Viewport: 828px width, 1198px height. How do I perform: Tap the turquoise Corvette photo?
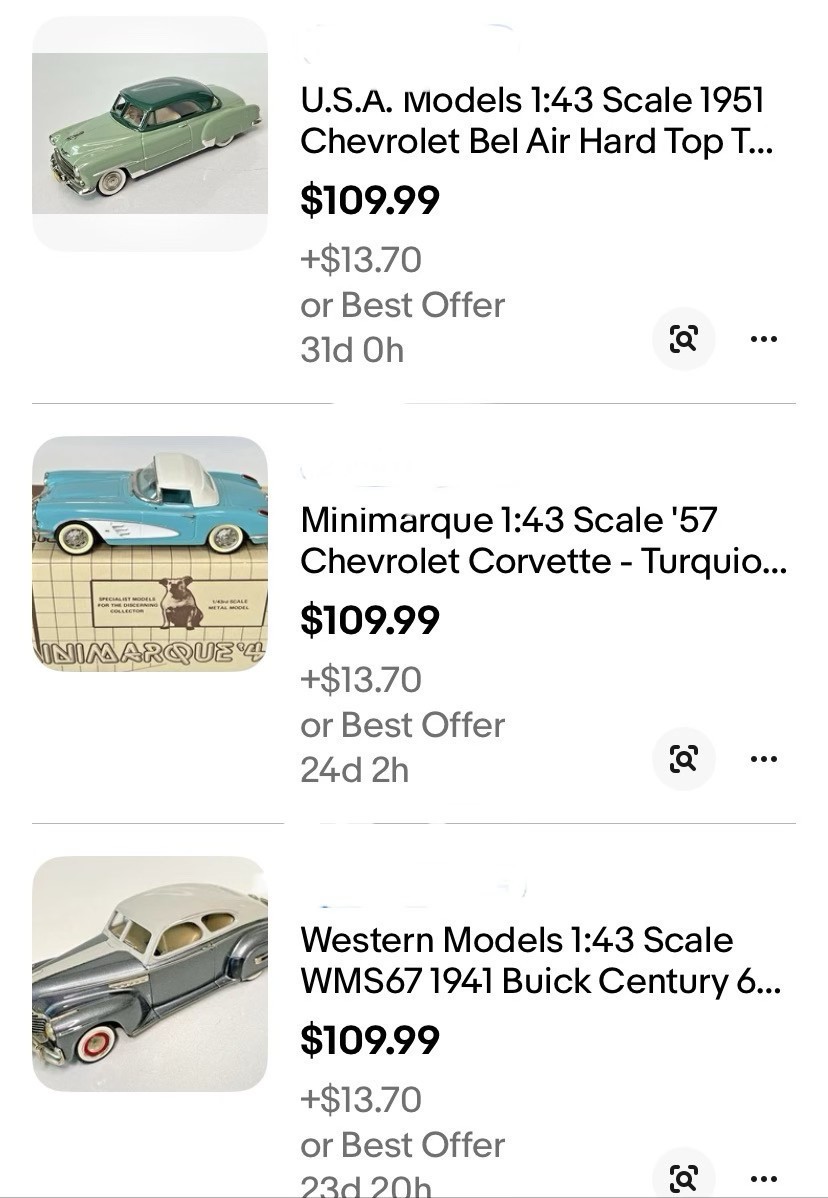point(150,553)
